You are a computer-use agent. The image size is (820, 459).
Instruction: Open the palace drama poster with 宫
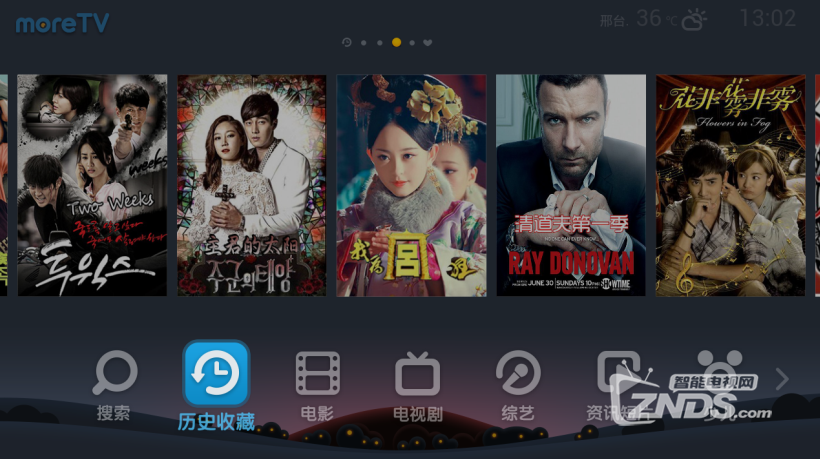coord(411,185)
